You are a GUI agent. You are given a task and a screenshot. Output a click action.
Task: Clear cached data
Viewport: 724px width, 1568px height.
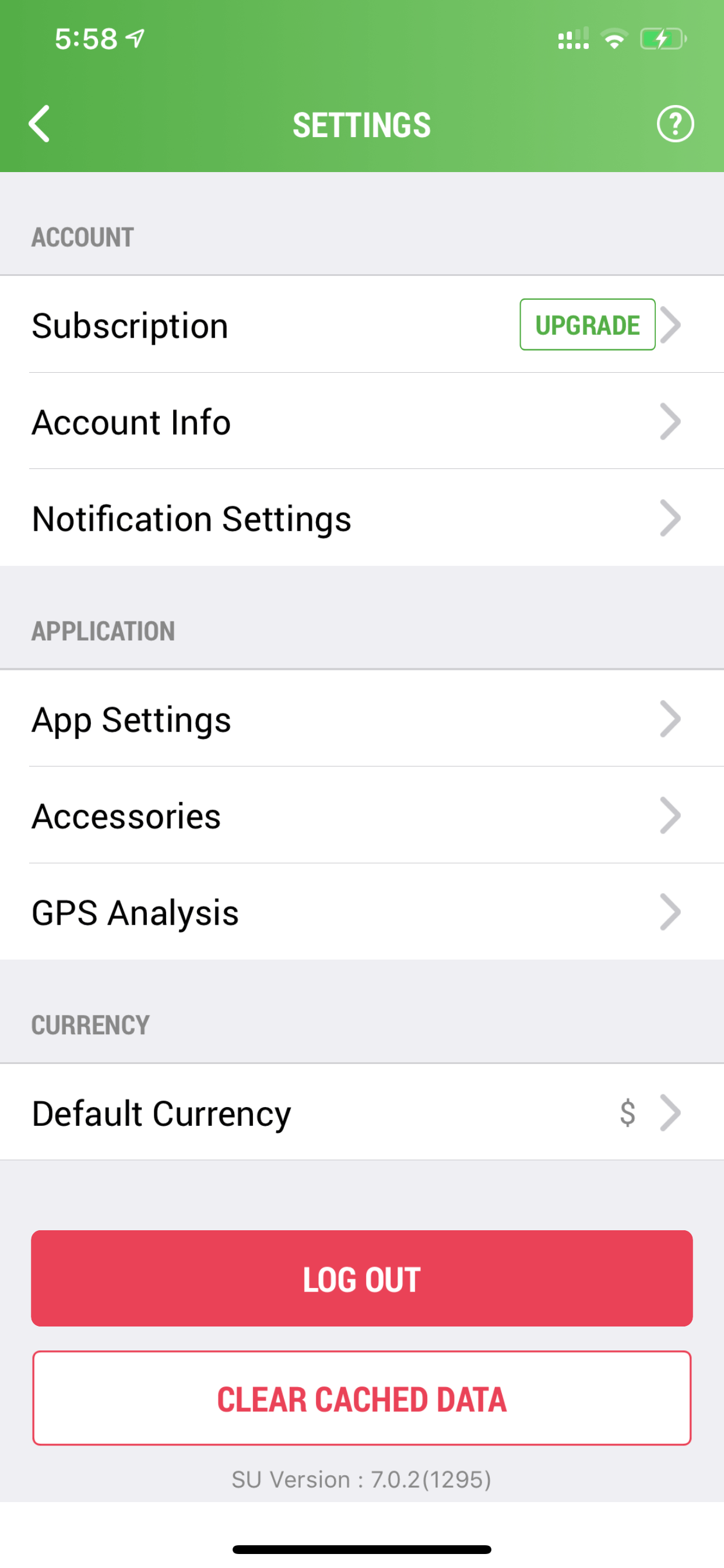362,1398
